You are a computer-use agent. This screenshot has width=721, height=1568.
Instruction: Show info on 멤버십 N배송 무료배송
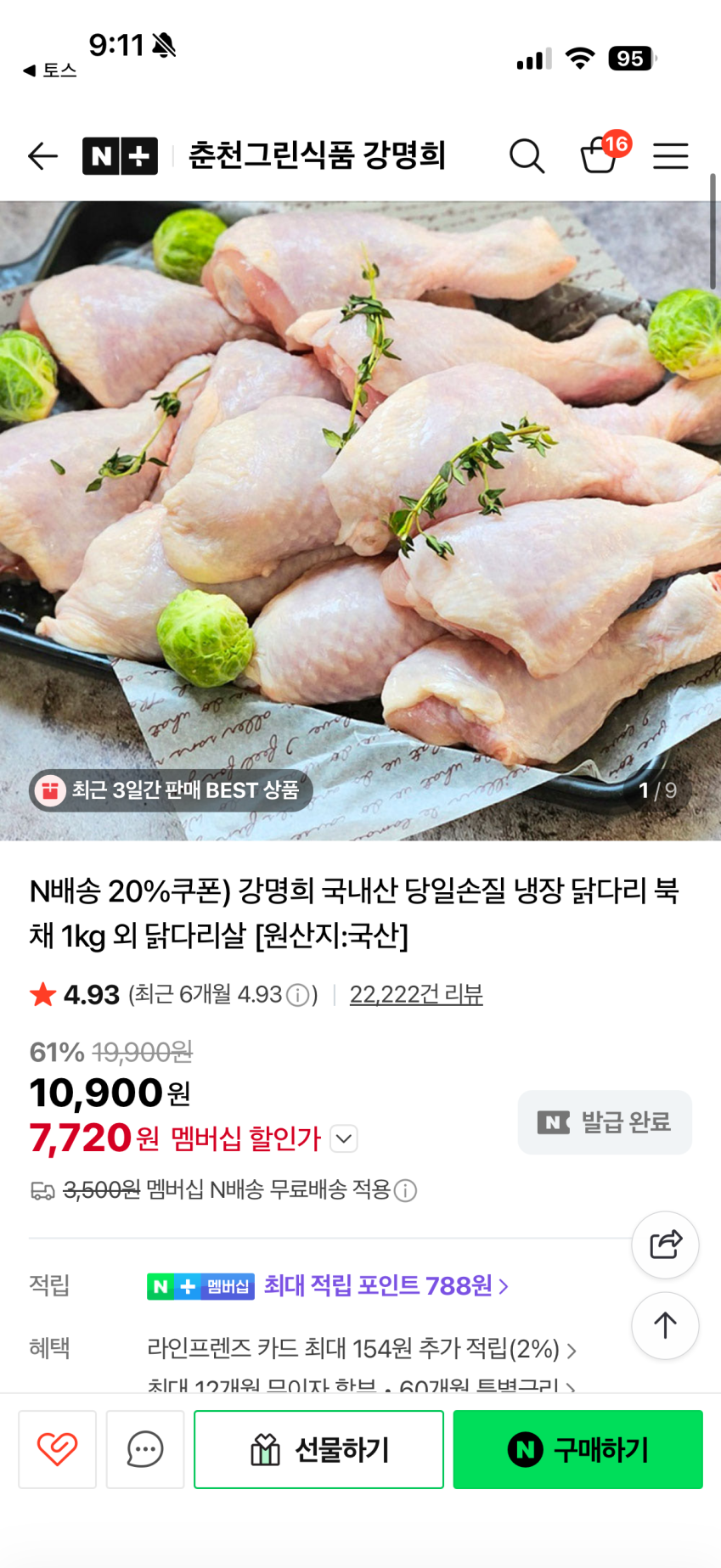[x=406, y=1190]
